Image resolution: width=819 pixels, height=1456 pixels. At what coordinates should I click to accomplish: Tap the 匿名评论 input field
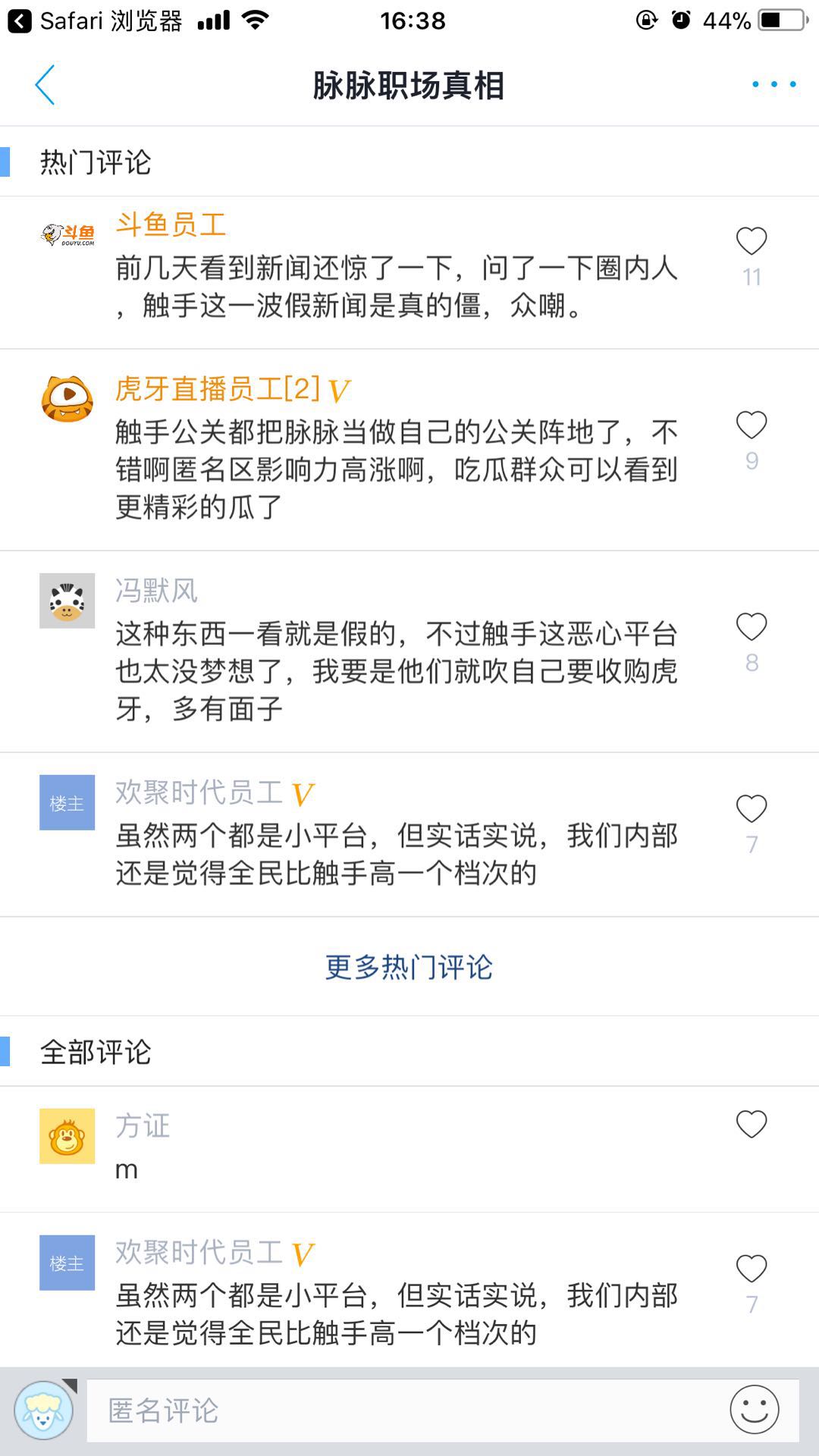coord(402,1410)
